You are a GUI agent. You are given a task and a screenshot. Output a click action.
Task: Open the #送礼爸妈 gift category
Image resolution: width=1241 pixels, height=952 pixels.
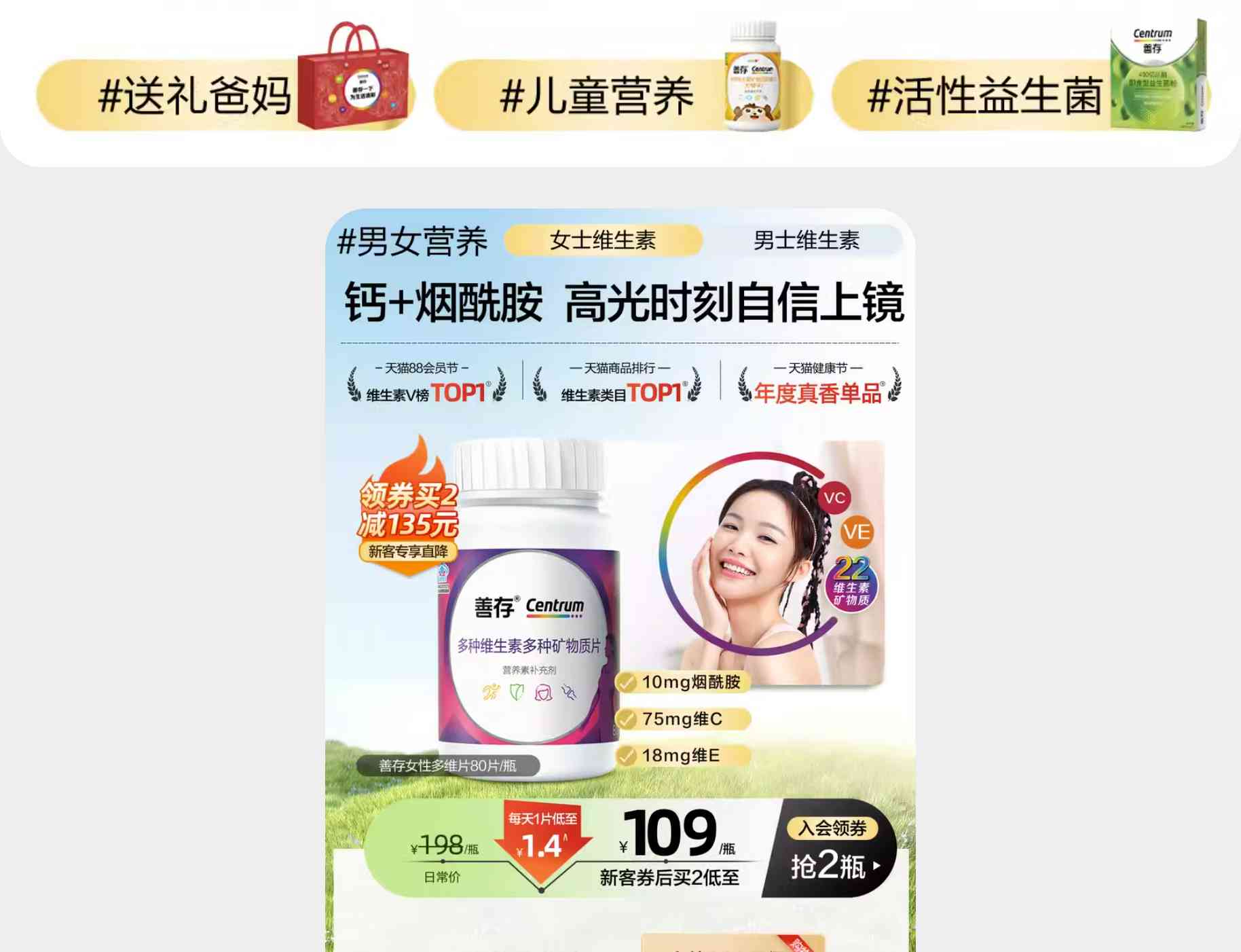[x=224, y=95]
